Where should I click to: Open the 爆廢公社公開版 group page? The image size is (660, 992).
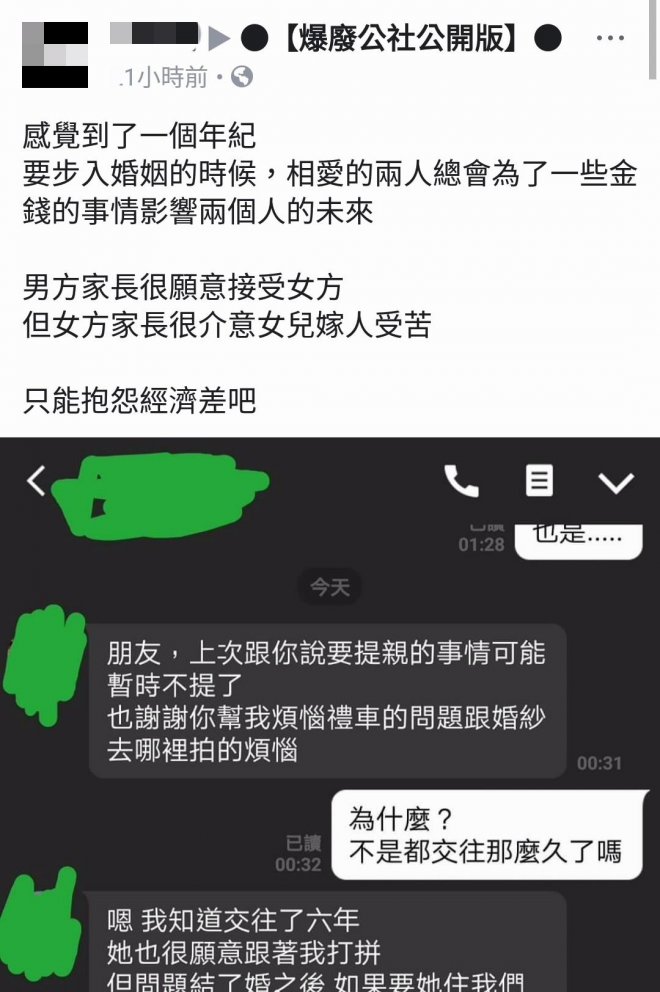pos(399,39)
